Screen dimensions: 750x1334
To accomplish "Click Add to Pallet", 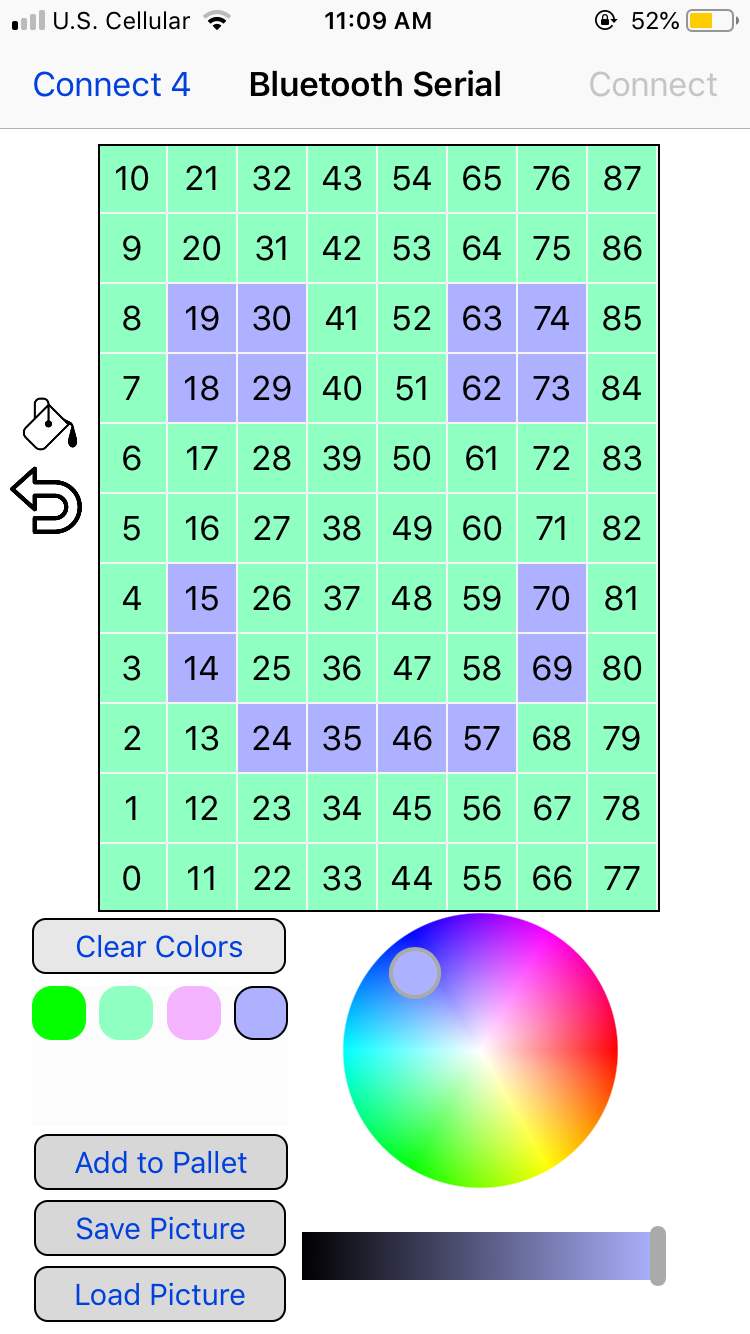I will pos(160,1162).
